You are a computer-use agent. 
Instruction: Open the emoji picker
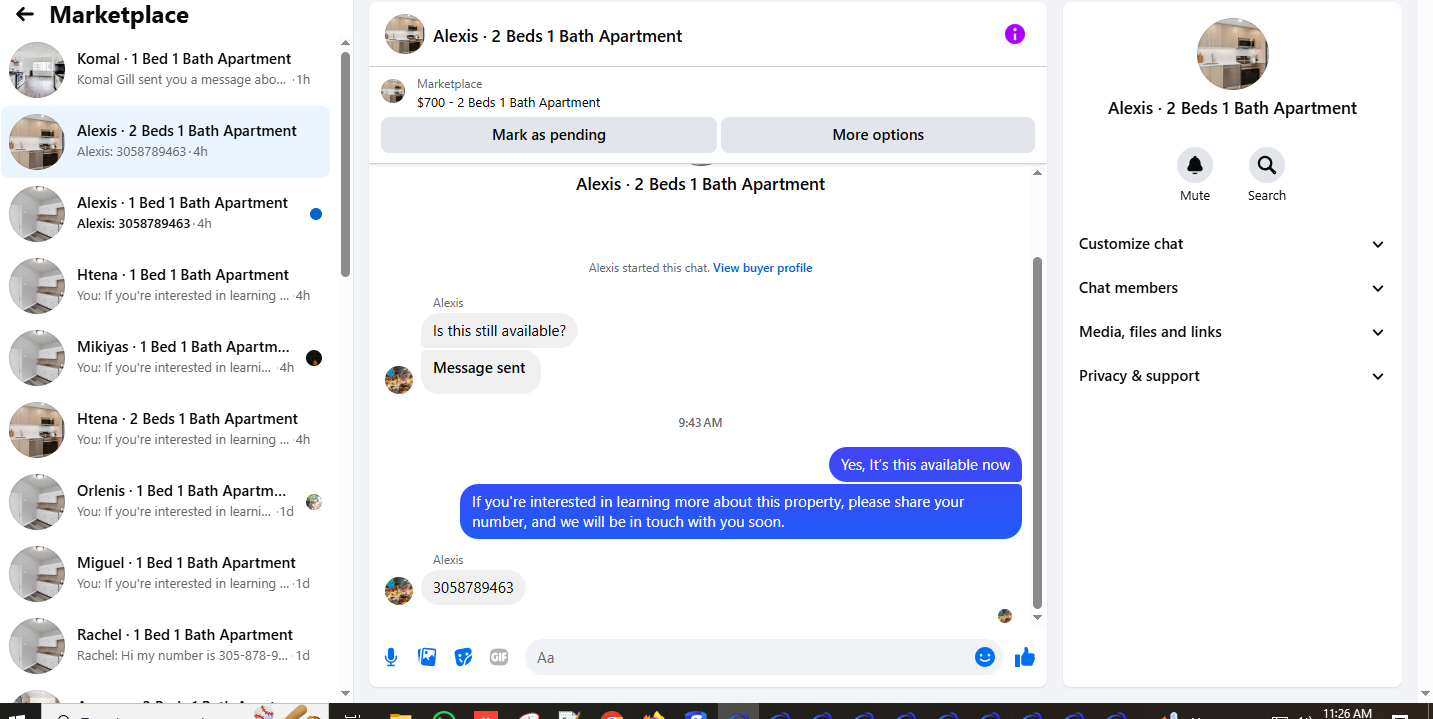point(985,657)
